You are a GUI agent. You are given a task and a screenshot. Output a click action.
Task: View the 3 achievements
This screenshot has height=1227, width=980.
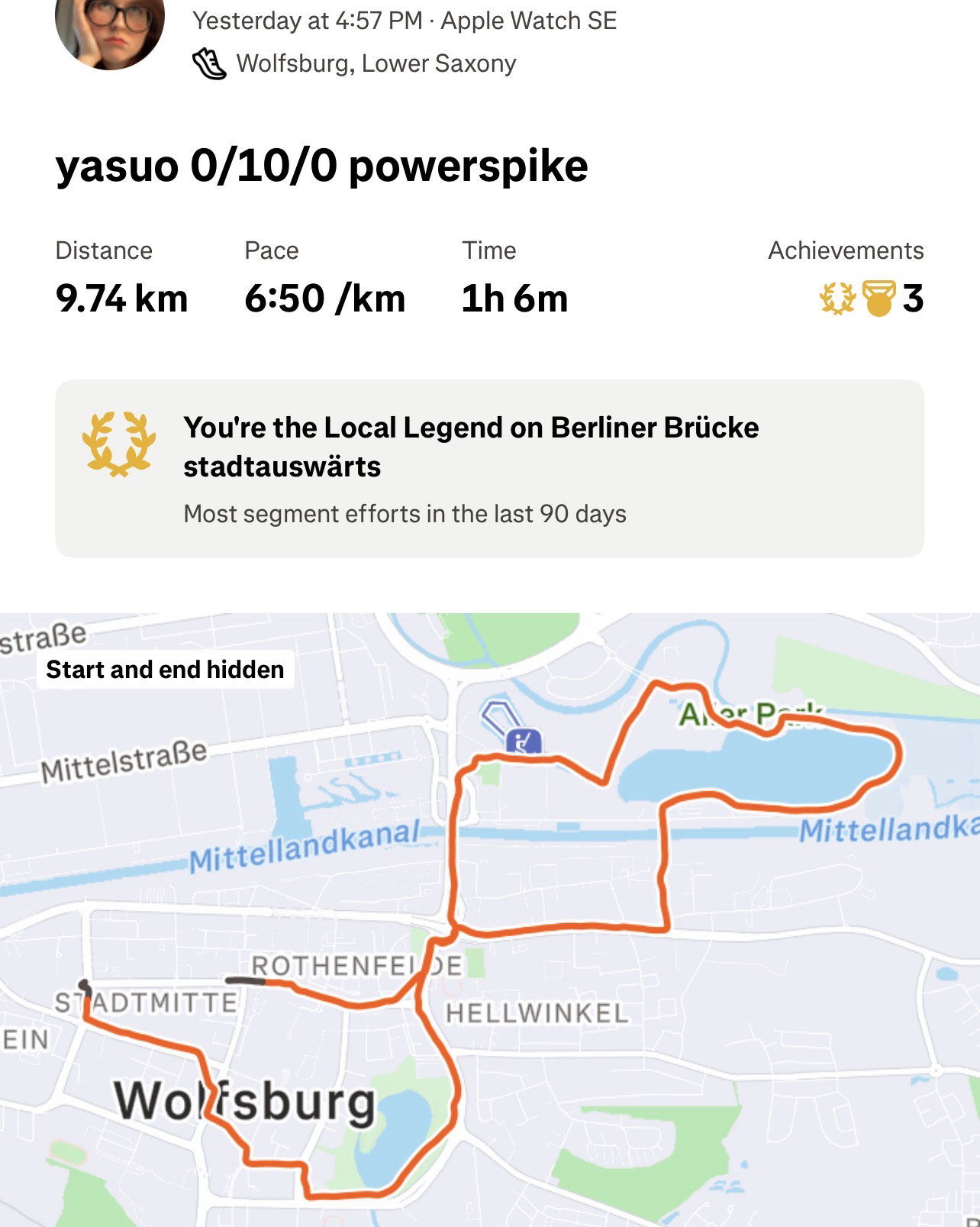pos(870,298)
